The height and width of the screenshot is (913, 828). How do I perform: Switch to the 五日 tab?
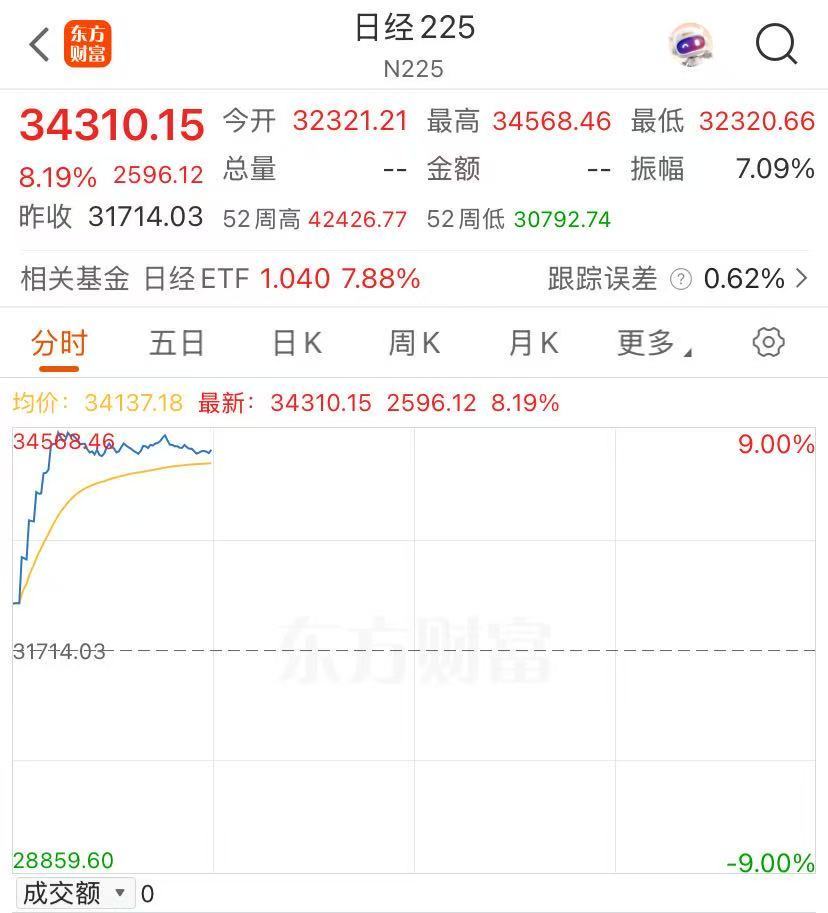point(176,342)
